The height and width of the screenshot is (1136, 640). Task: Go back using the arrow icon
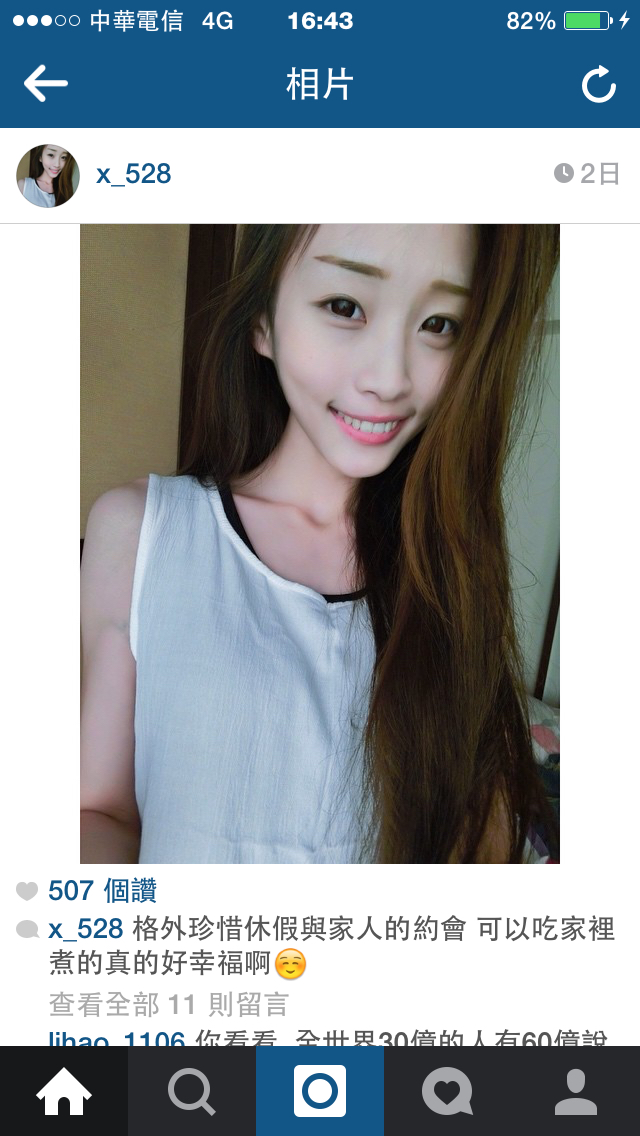click(45, 84)
